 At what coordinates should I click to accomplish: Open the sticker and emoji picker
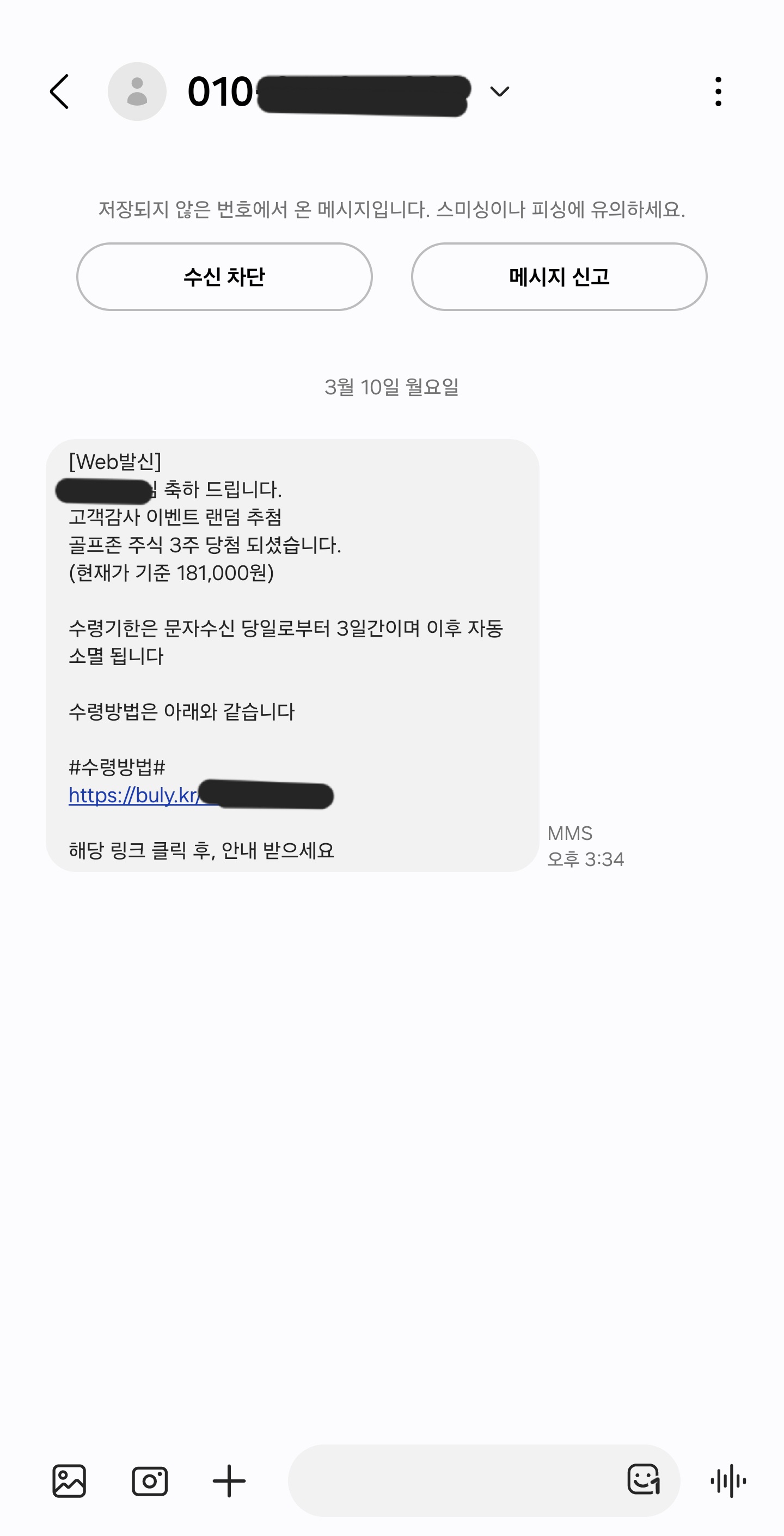click(x=644, y=1480)
